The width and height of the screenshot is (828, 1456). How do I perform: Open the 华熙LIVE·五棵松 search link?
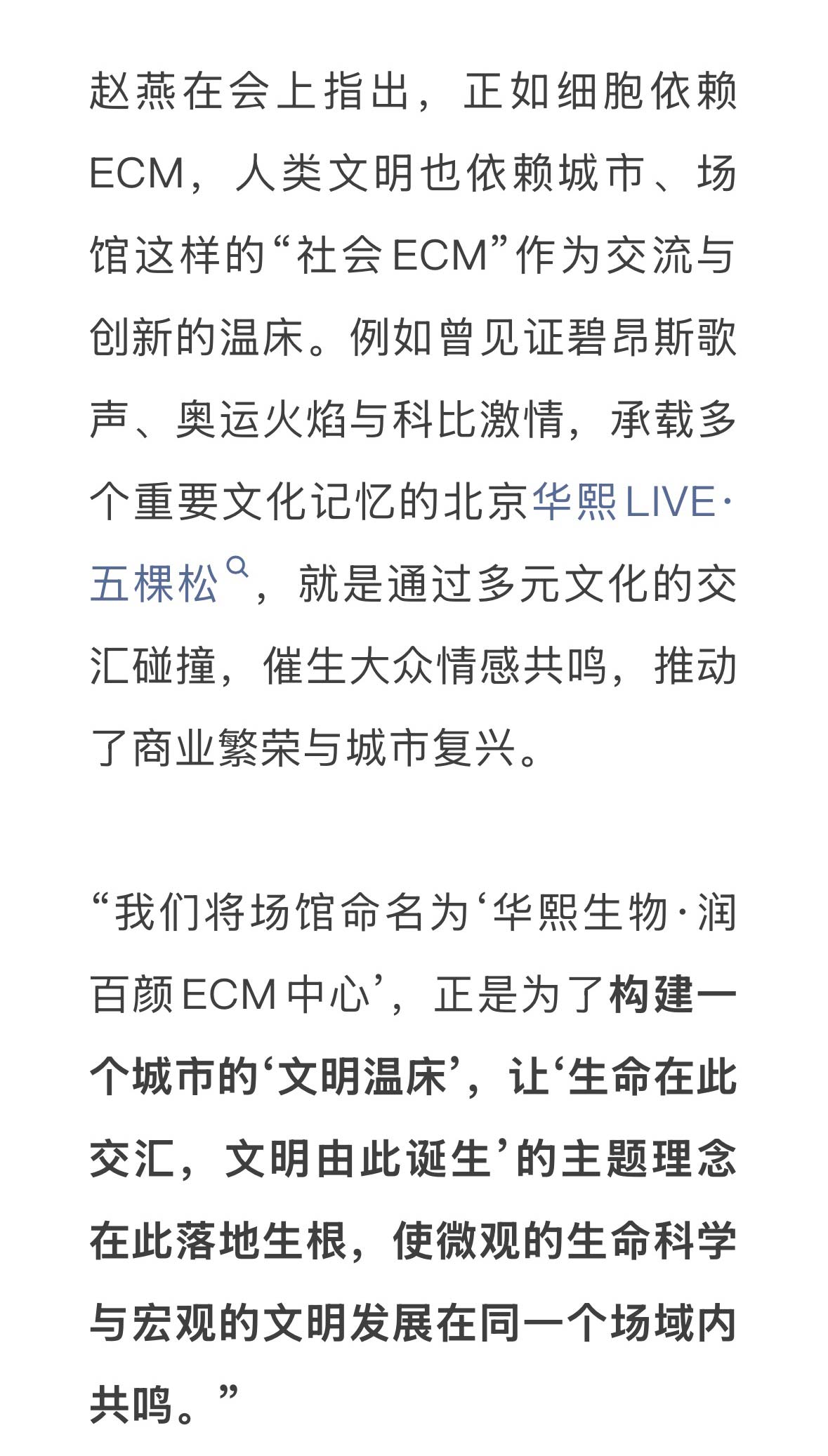622,503
